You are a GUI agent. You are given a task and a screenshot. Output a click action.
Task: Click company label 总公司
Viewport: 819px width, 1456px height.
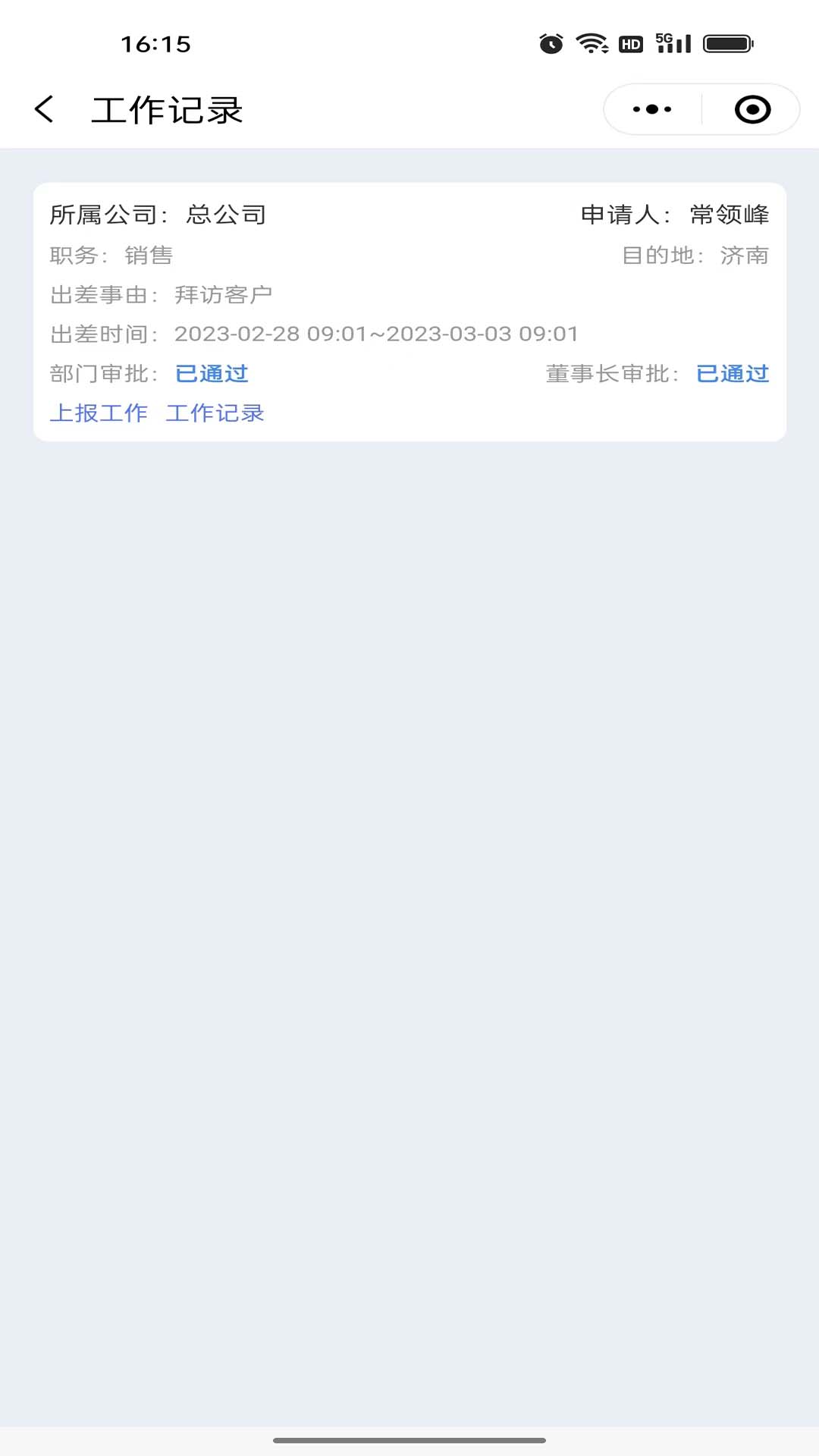click(x=225, y=213)
